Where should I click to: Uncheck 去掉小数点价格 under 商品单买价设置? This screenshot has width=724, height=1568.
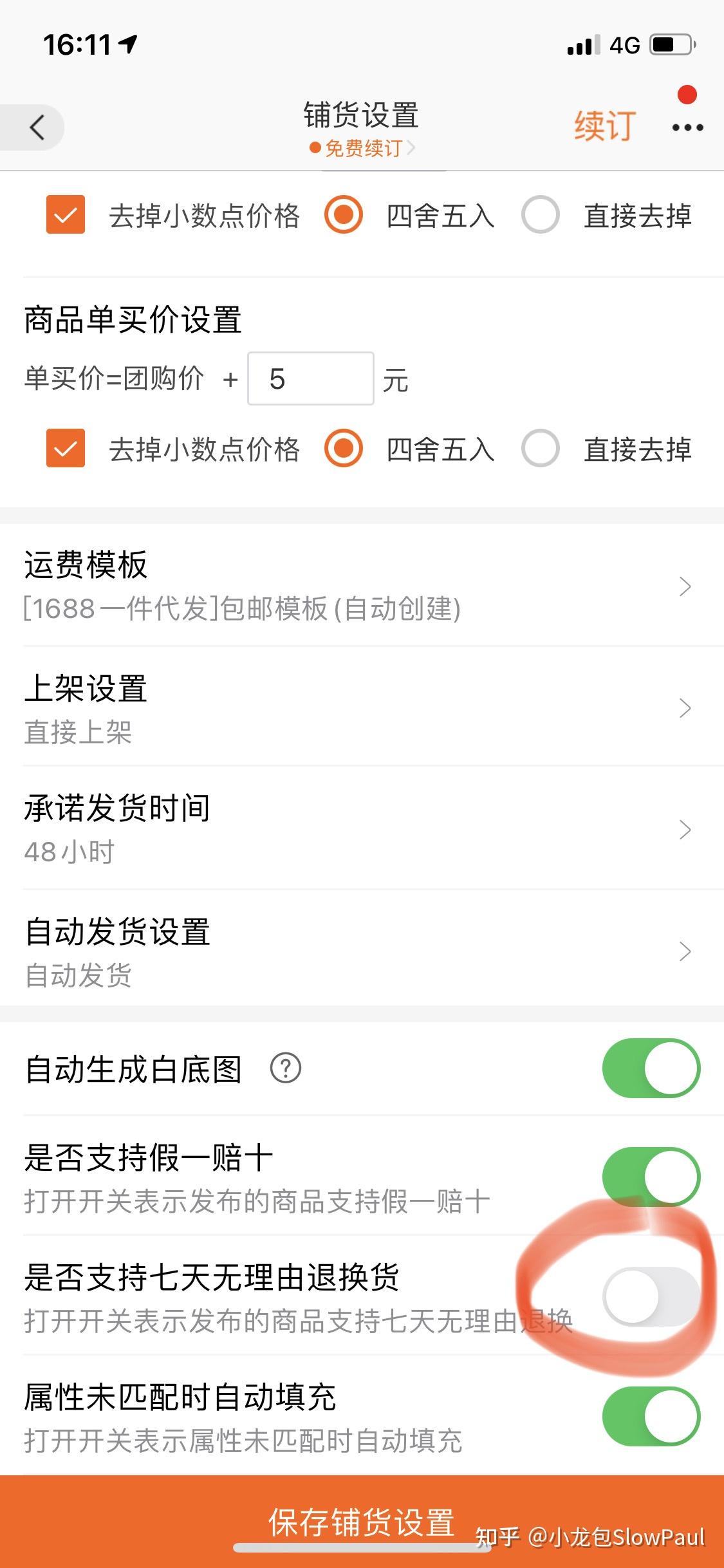(x=66, y=449)
